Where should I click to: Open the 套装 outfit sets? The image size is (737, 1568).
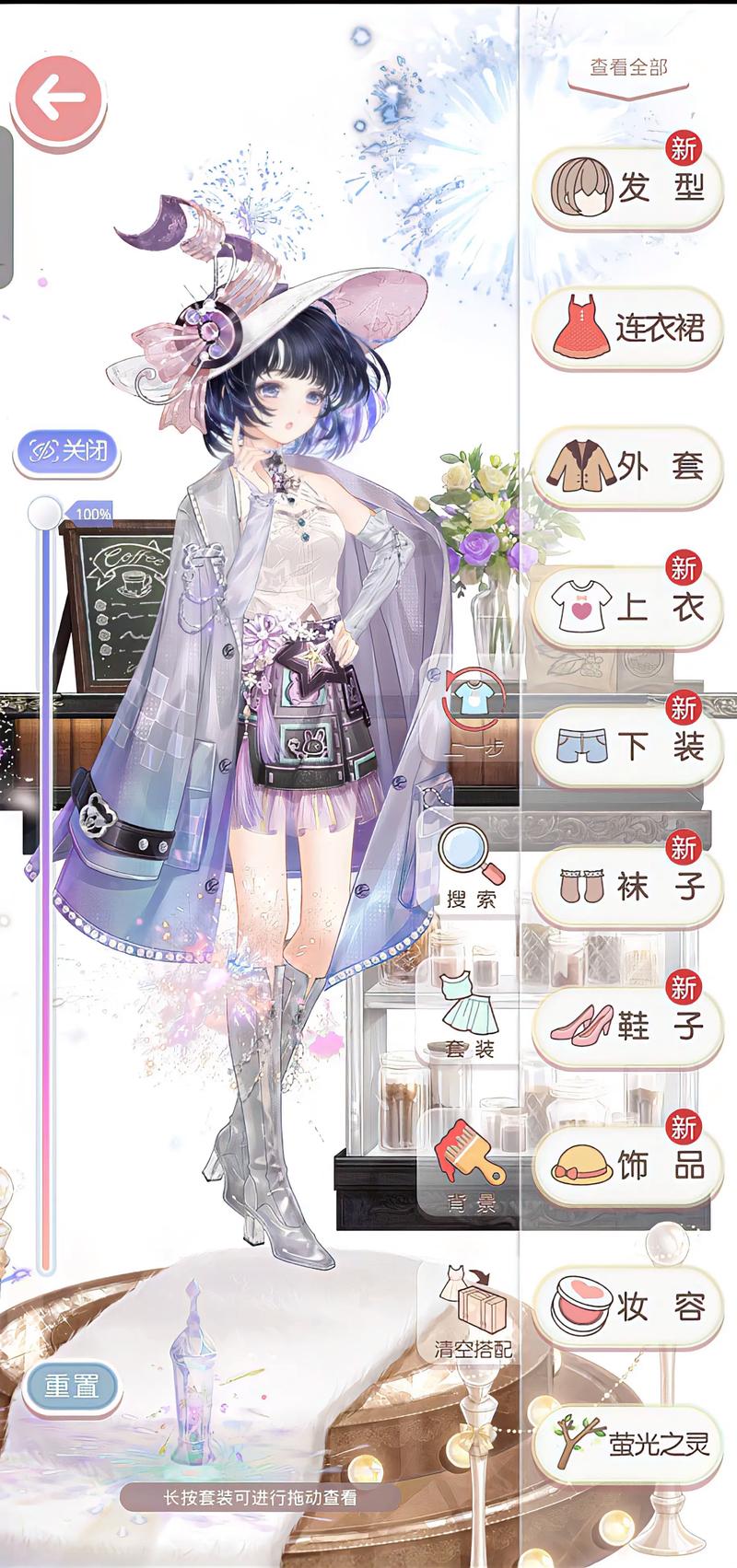(471, 1015)
